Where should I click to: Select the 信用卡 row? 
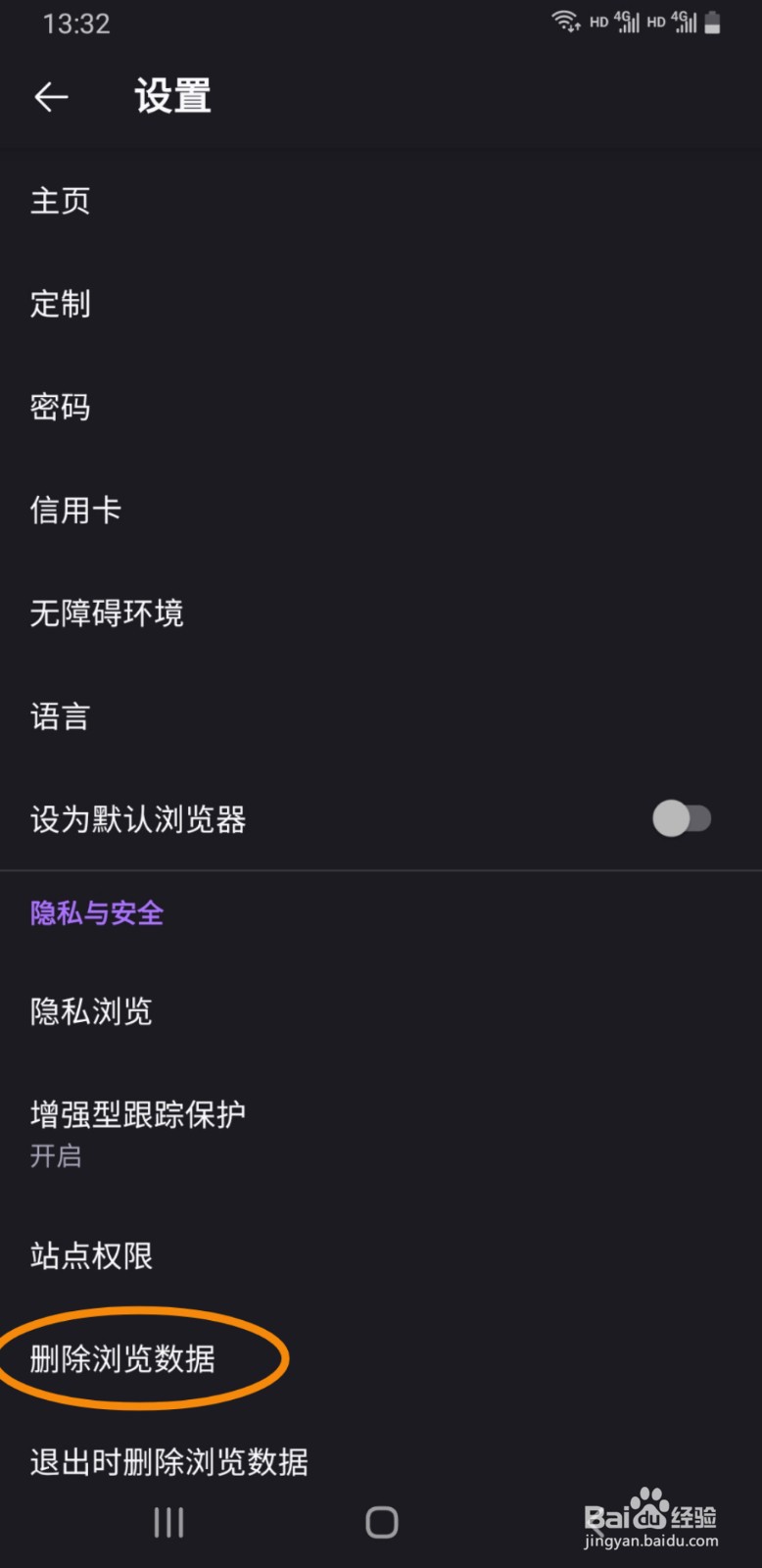[381, 510]
